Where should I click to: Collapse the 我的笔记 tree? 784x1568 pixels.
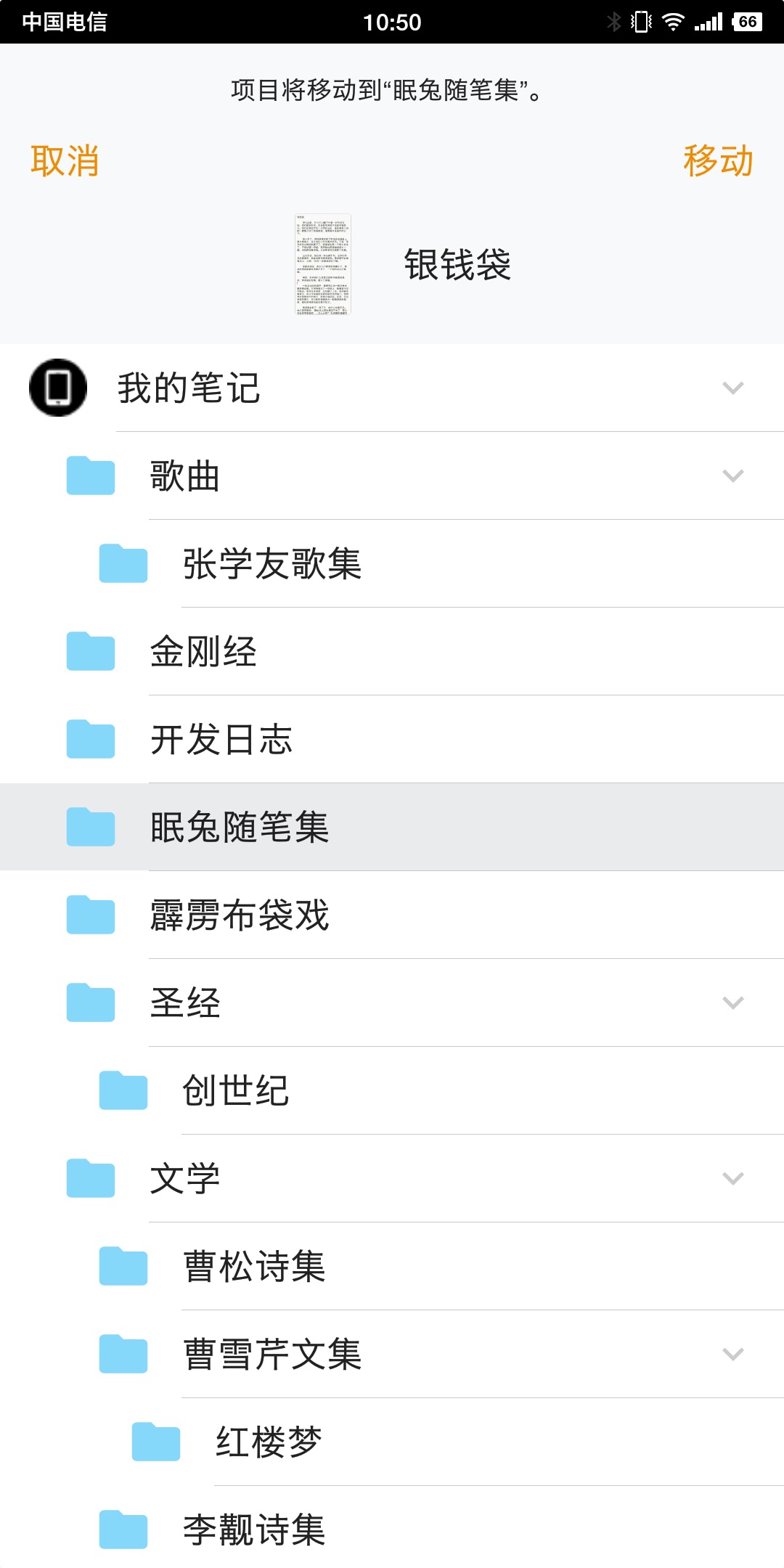point(733,388)
